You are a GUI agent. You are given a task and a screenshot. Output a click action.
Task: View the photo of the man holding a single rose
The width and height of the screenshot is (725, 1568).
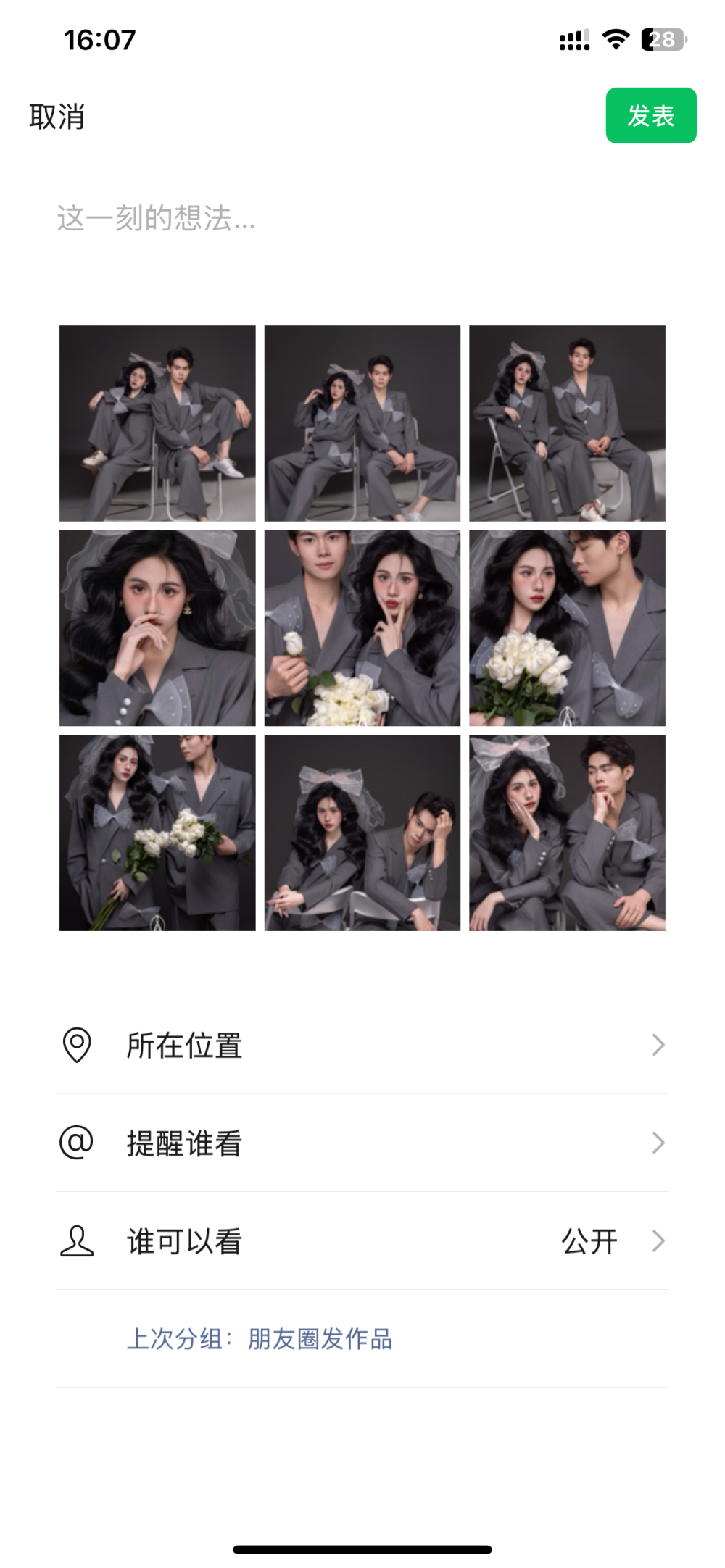point(362,628)
